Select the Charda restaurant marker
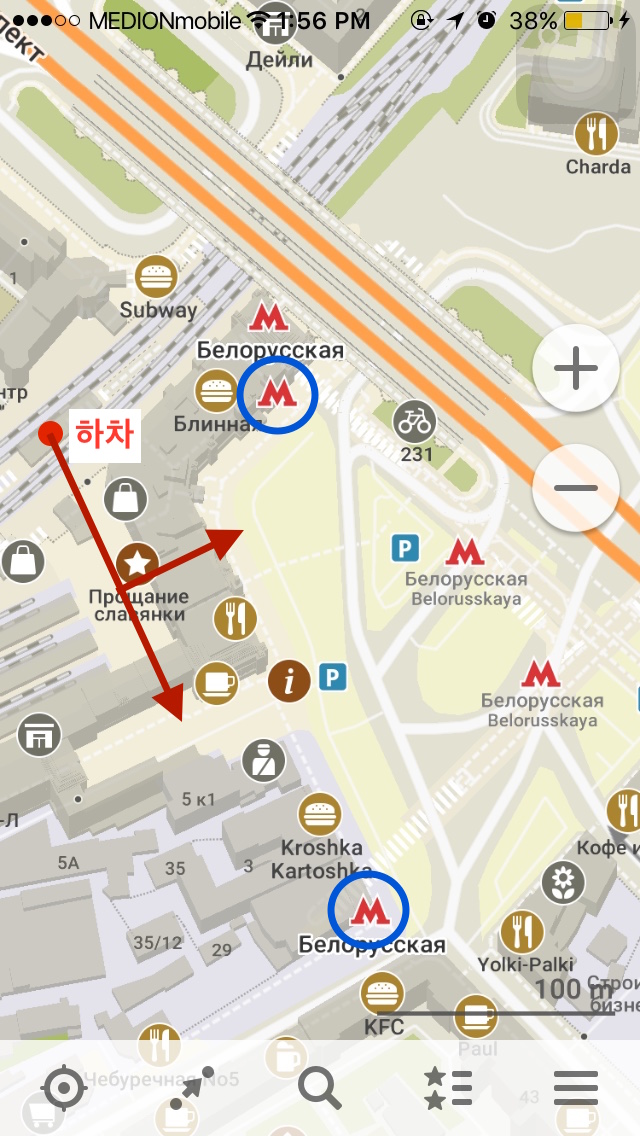The image size is (640, 1136). point(597,134)
